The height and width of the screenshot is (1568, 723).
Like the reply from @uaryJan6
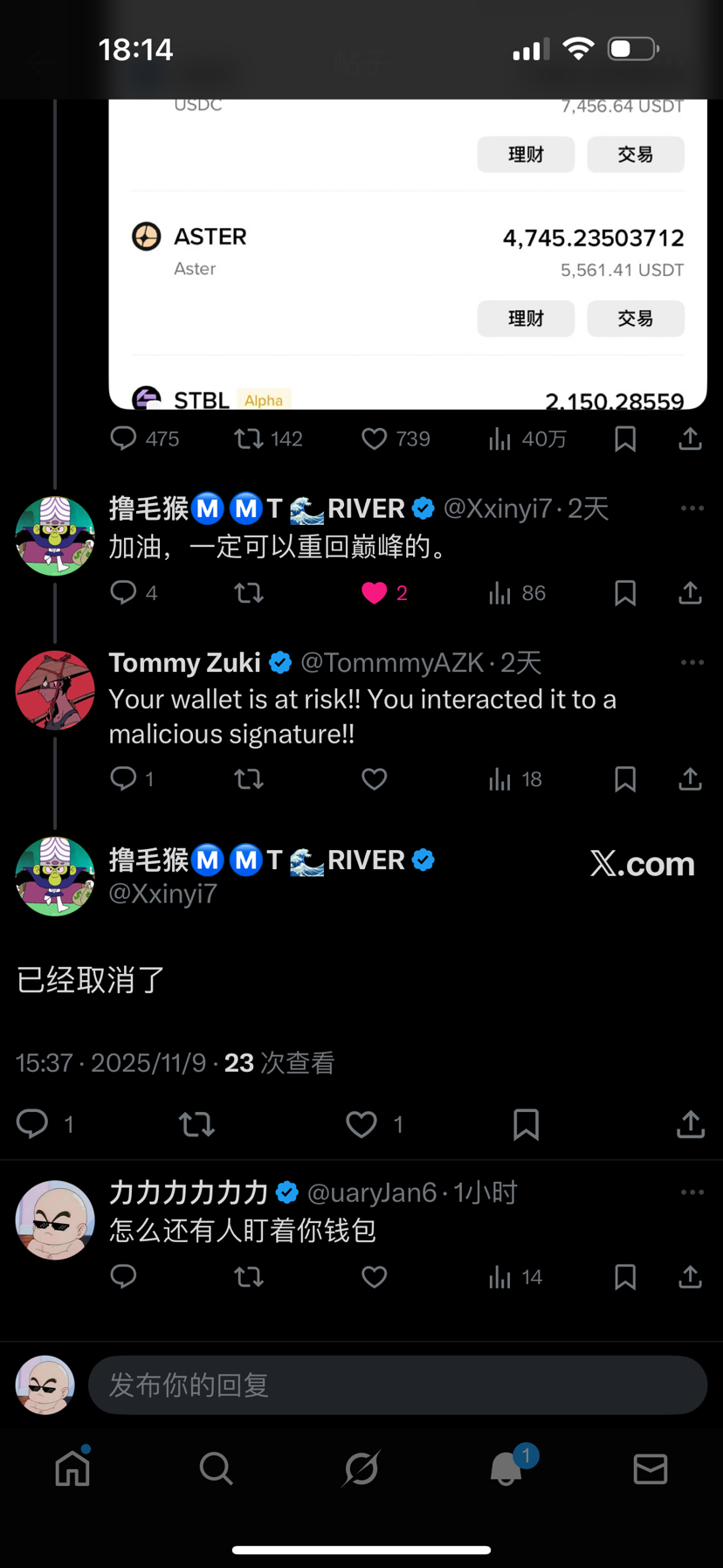(x=374, y=1277)
